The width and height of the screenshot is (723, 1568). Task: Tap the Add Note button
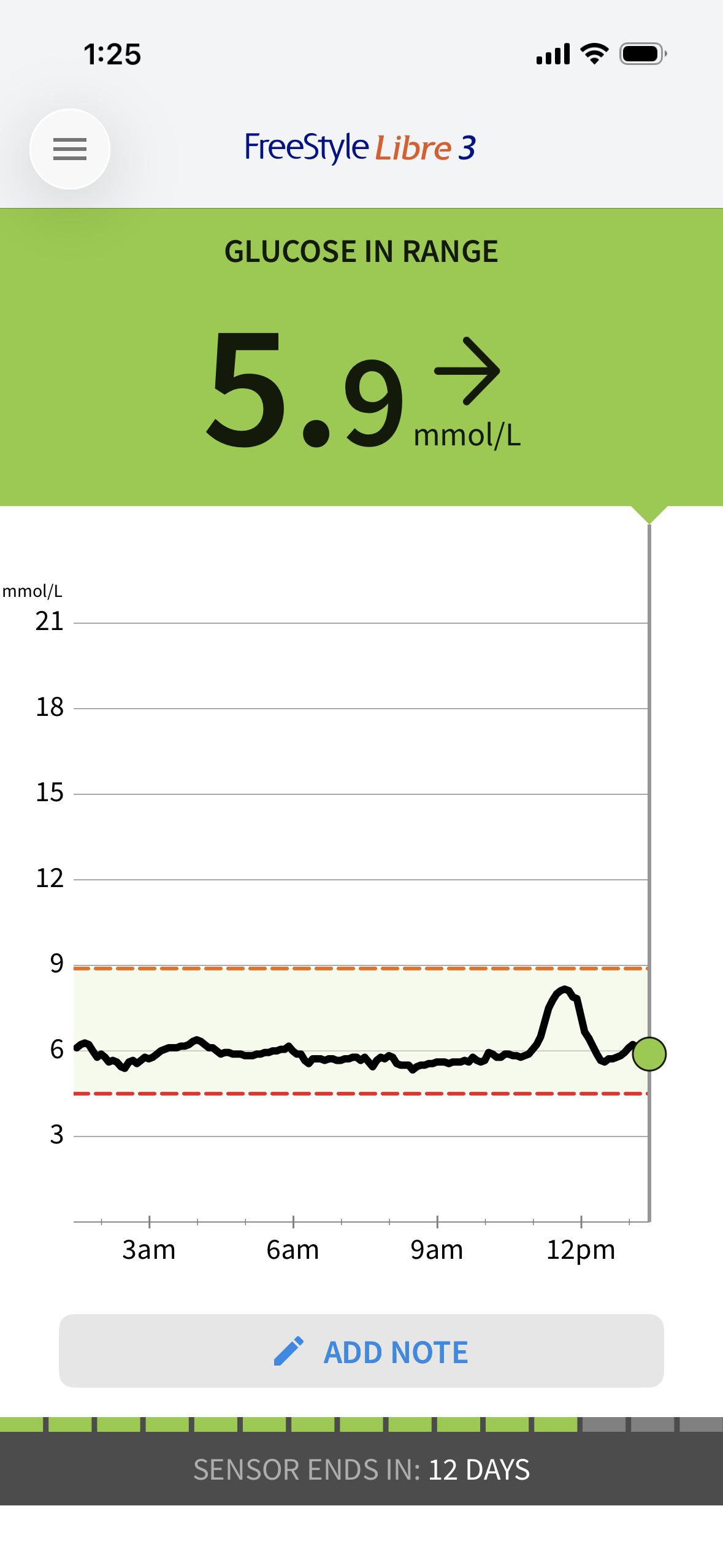pyautogui.click(x=361, y=1351)
